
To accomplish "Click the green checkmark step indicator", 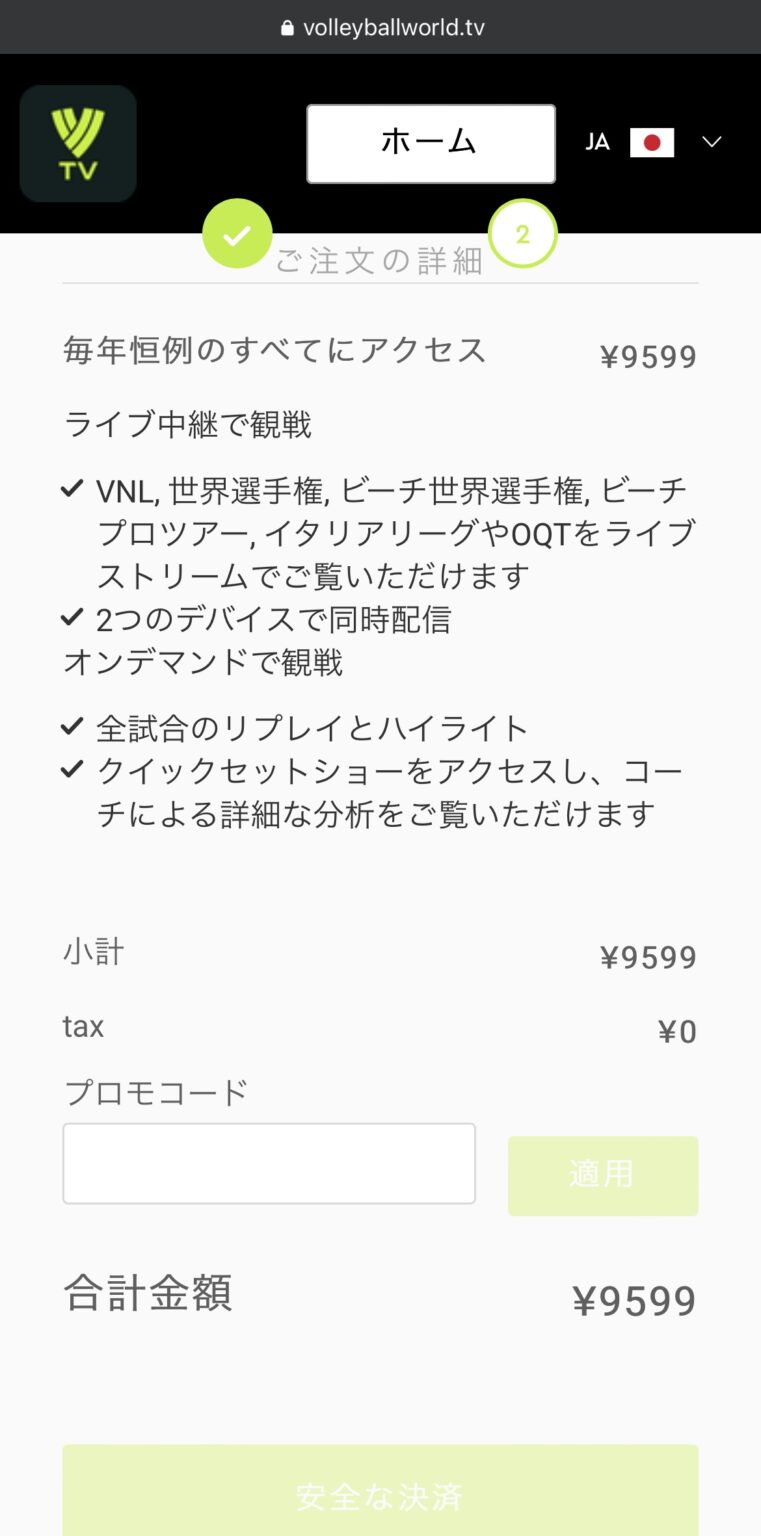I will click(x=237, y=233).
